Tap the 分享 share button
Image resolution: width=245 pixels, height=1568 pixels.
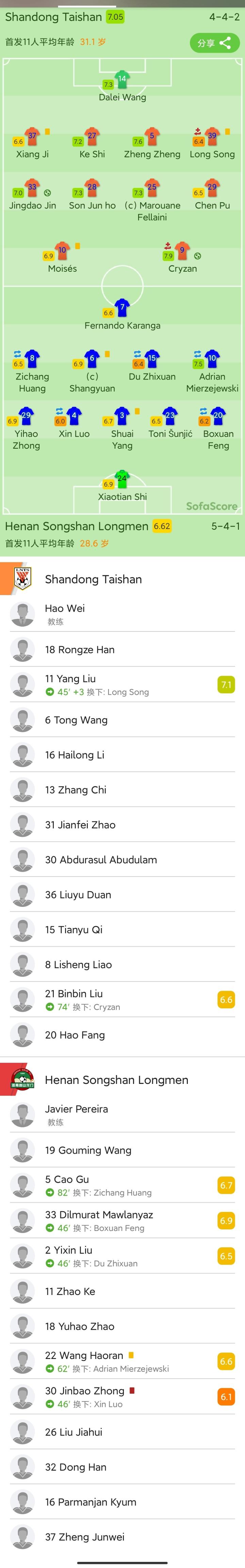[x=215, y=43]
